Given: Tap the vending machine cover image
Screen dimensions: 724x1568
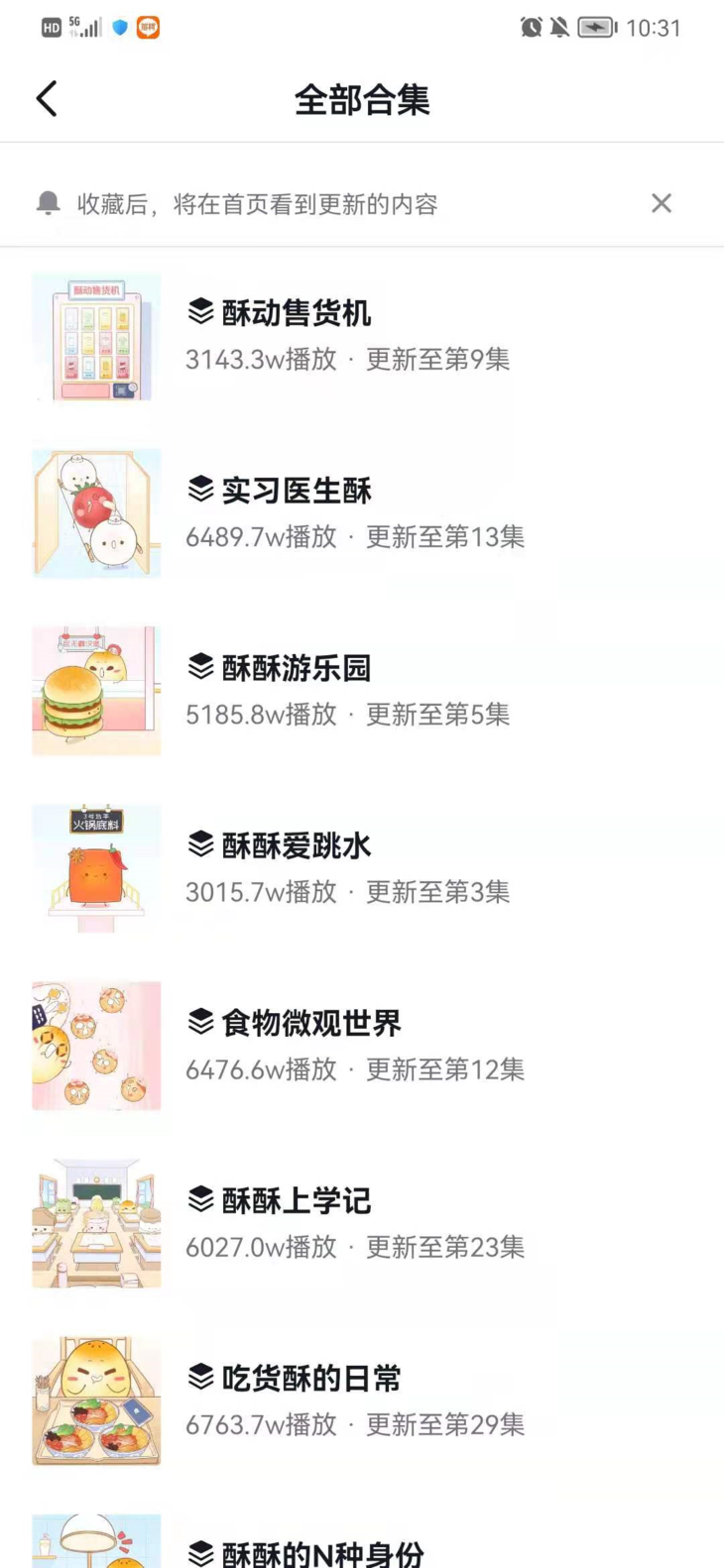Looking at the screenshot, I should pyautogui.click(x=96, y=337).
